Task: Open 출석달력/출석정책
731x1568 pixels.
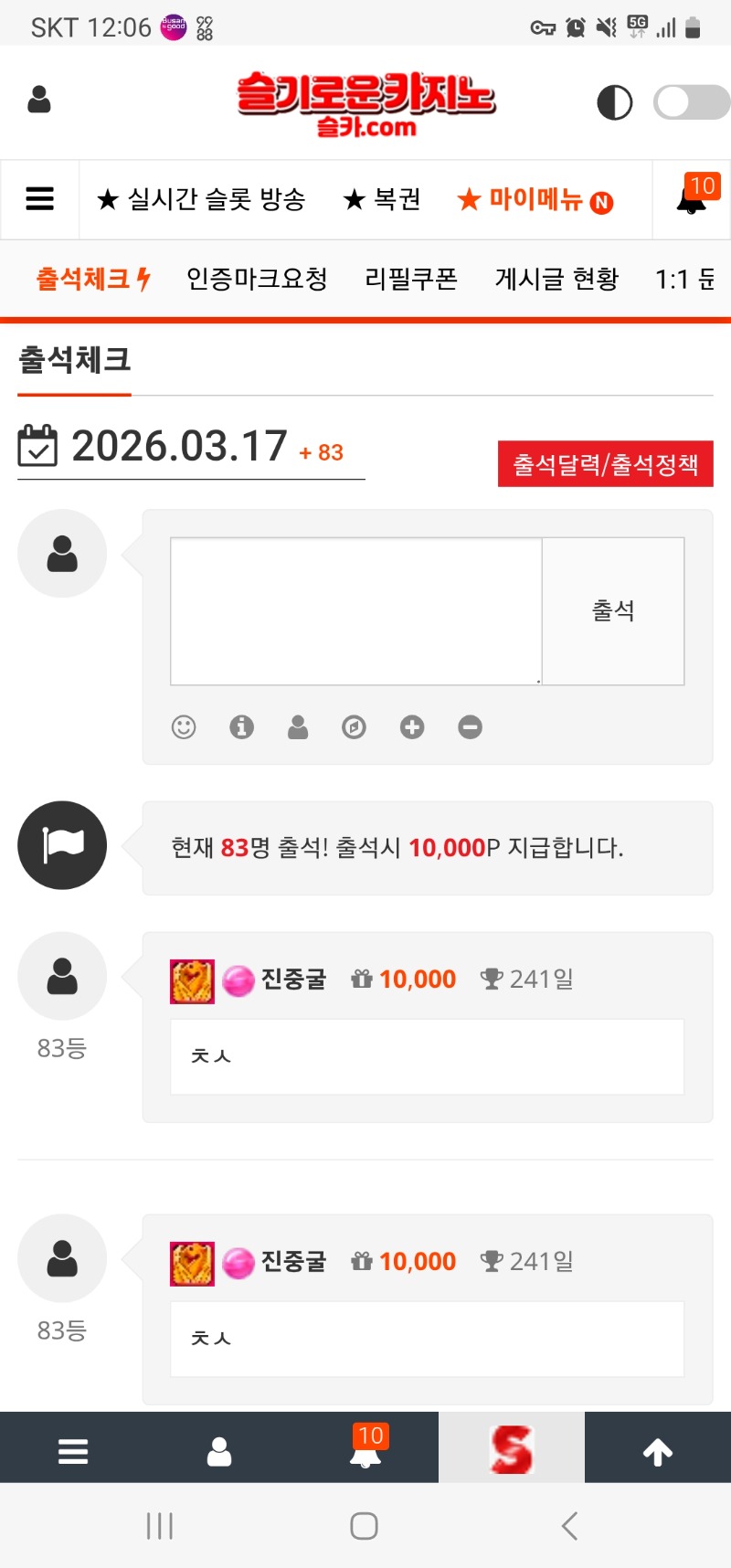Action: (605, 464)
